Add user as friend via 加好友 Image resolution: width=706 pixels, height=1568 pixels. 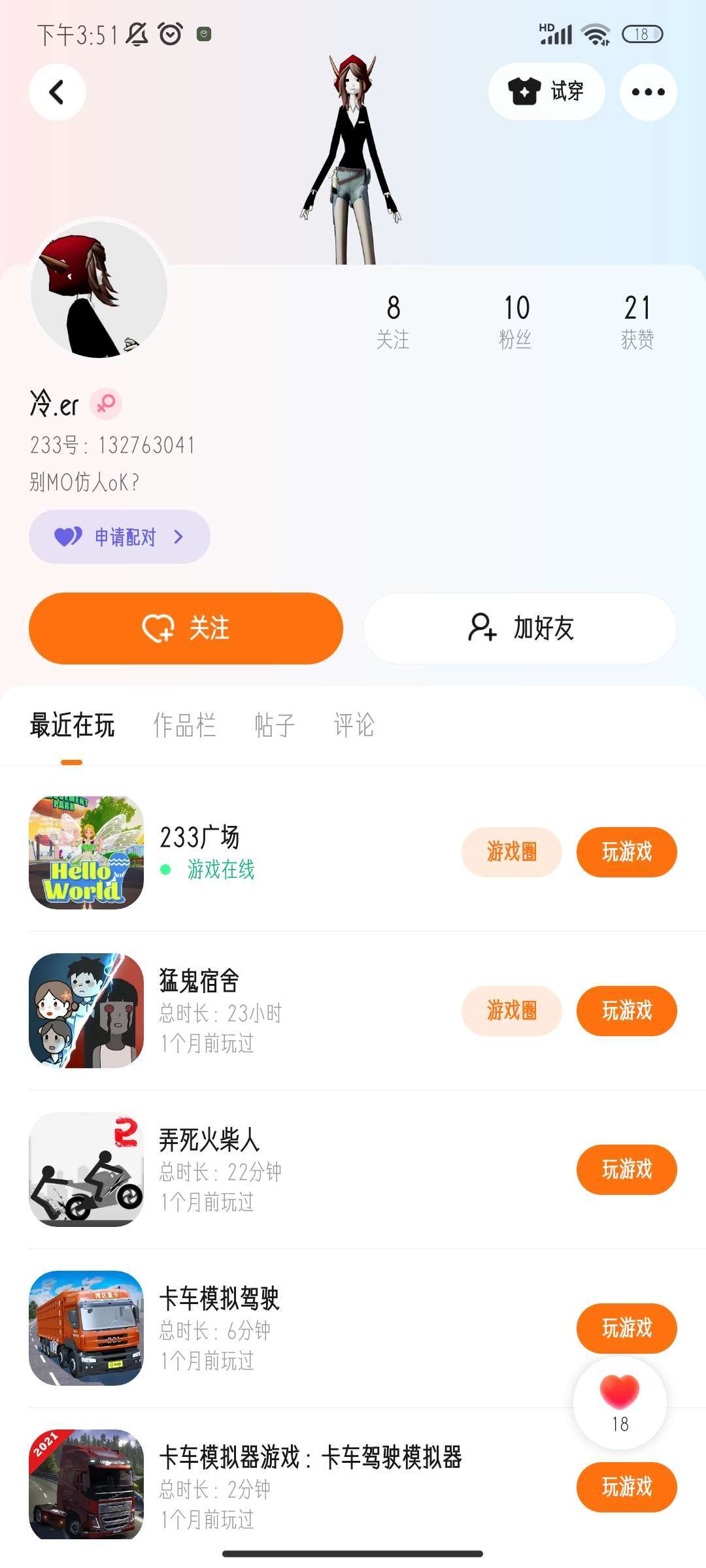click(x=520, y=629)
